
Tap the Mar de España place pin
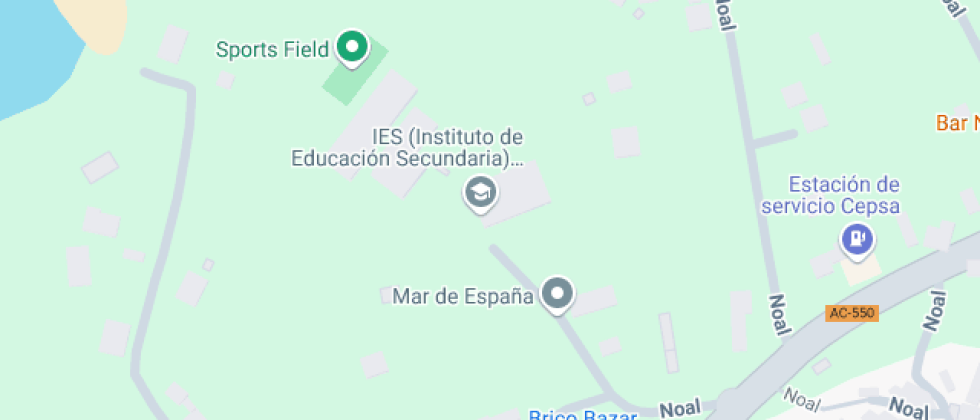point(557,294)
